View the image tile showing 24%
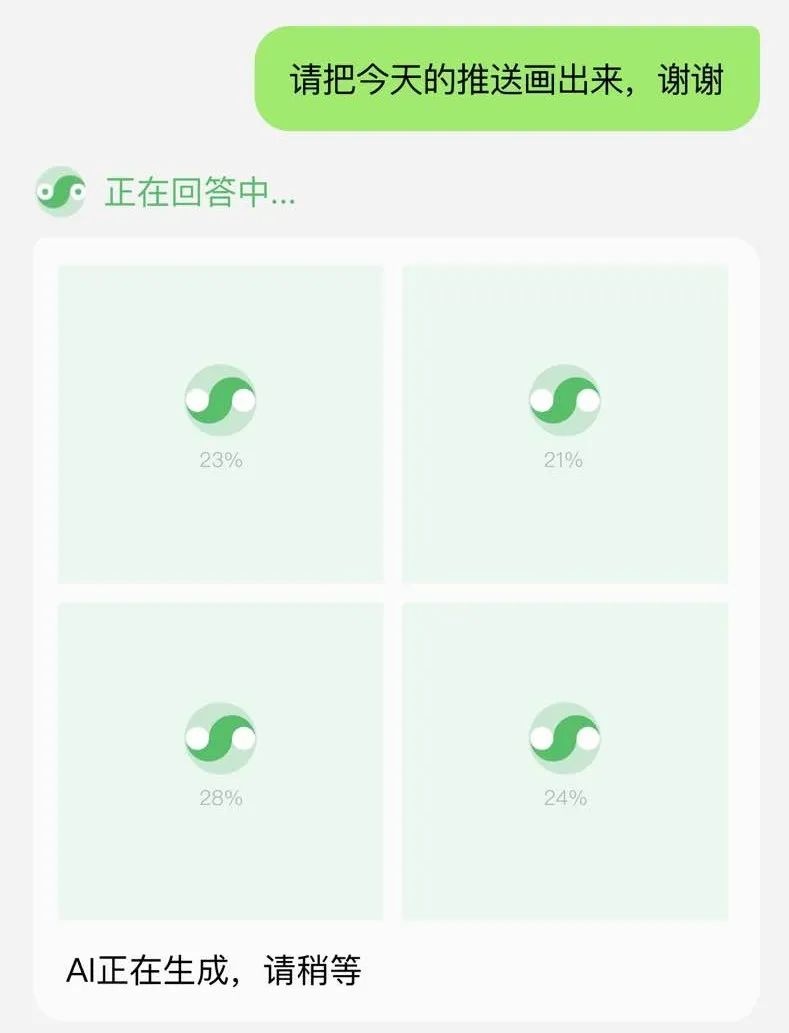Viewport: 789px width, 1033px height. point(564,760)
